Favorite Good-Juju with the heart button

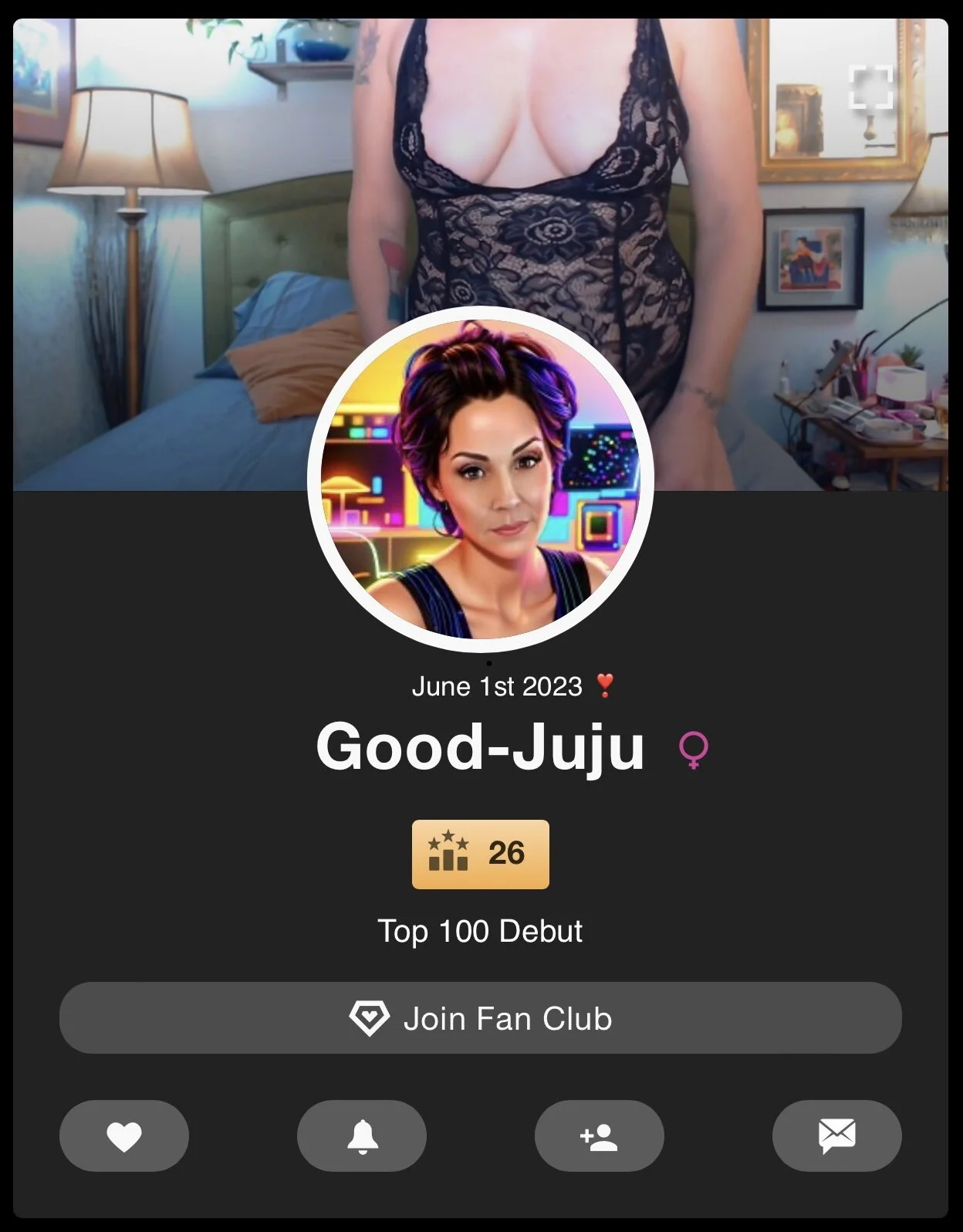124,1136
